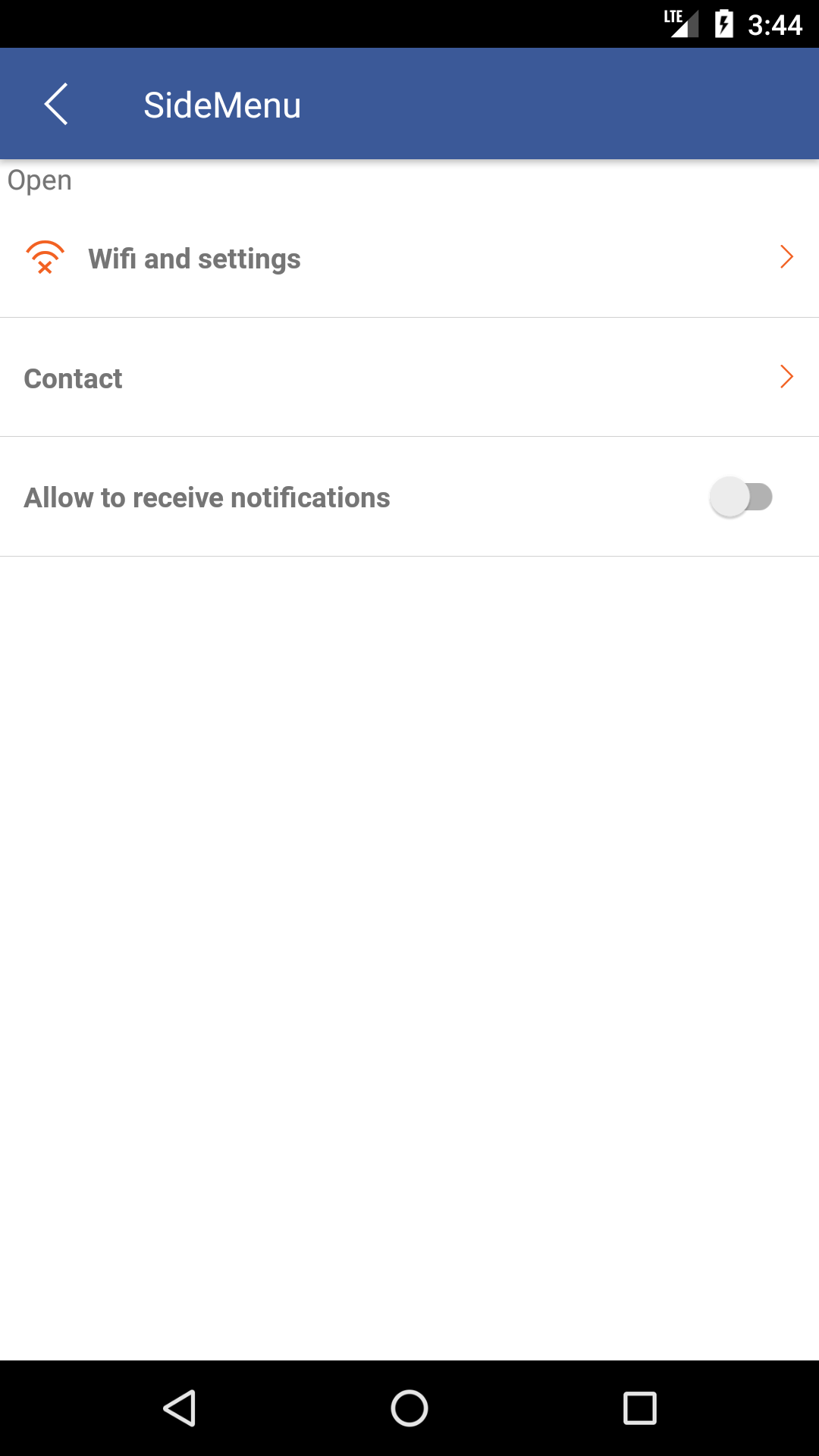819x1456 pixels.
Task: Tap the Android back navigation triangle
Action: pos(179,1409)
